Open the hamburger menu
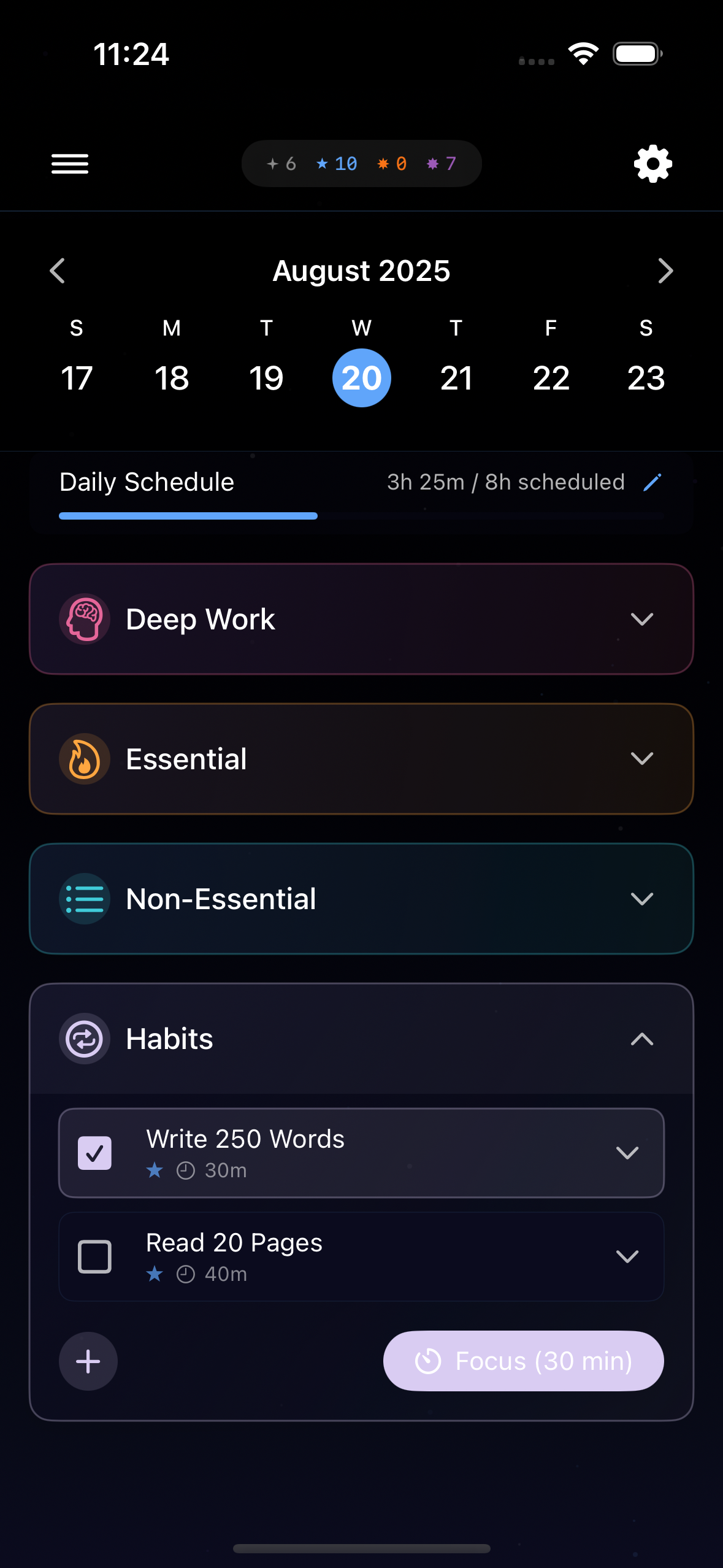The height and width of the screenshot is (1568, 723). pyautogui.click(x=70, y=164)
